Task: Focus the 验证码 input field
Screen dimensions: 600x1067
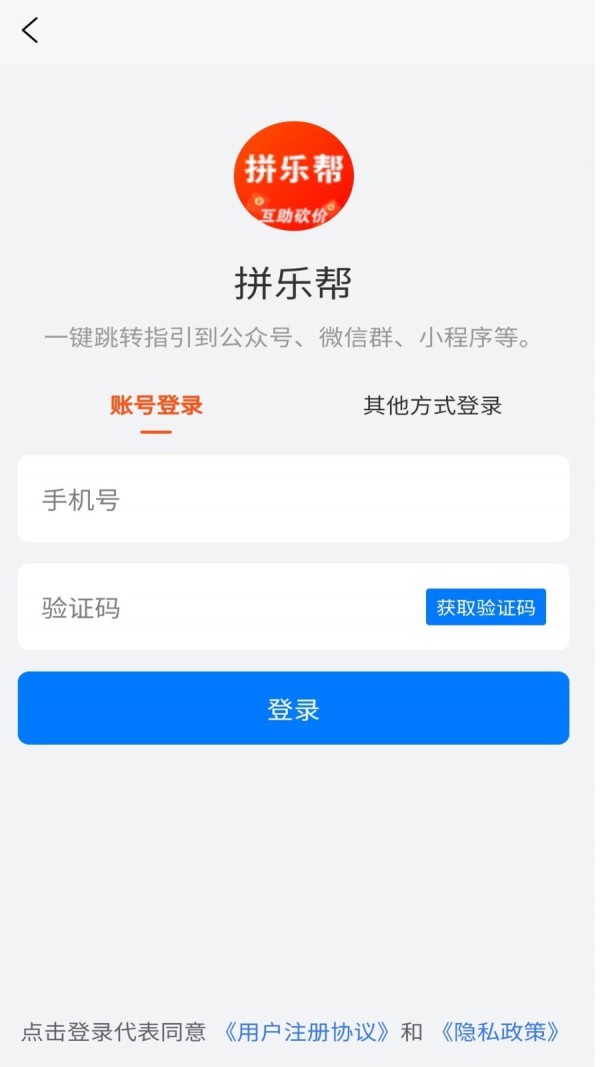Action: click(x=220, y=607)
